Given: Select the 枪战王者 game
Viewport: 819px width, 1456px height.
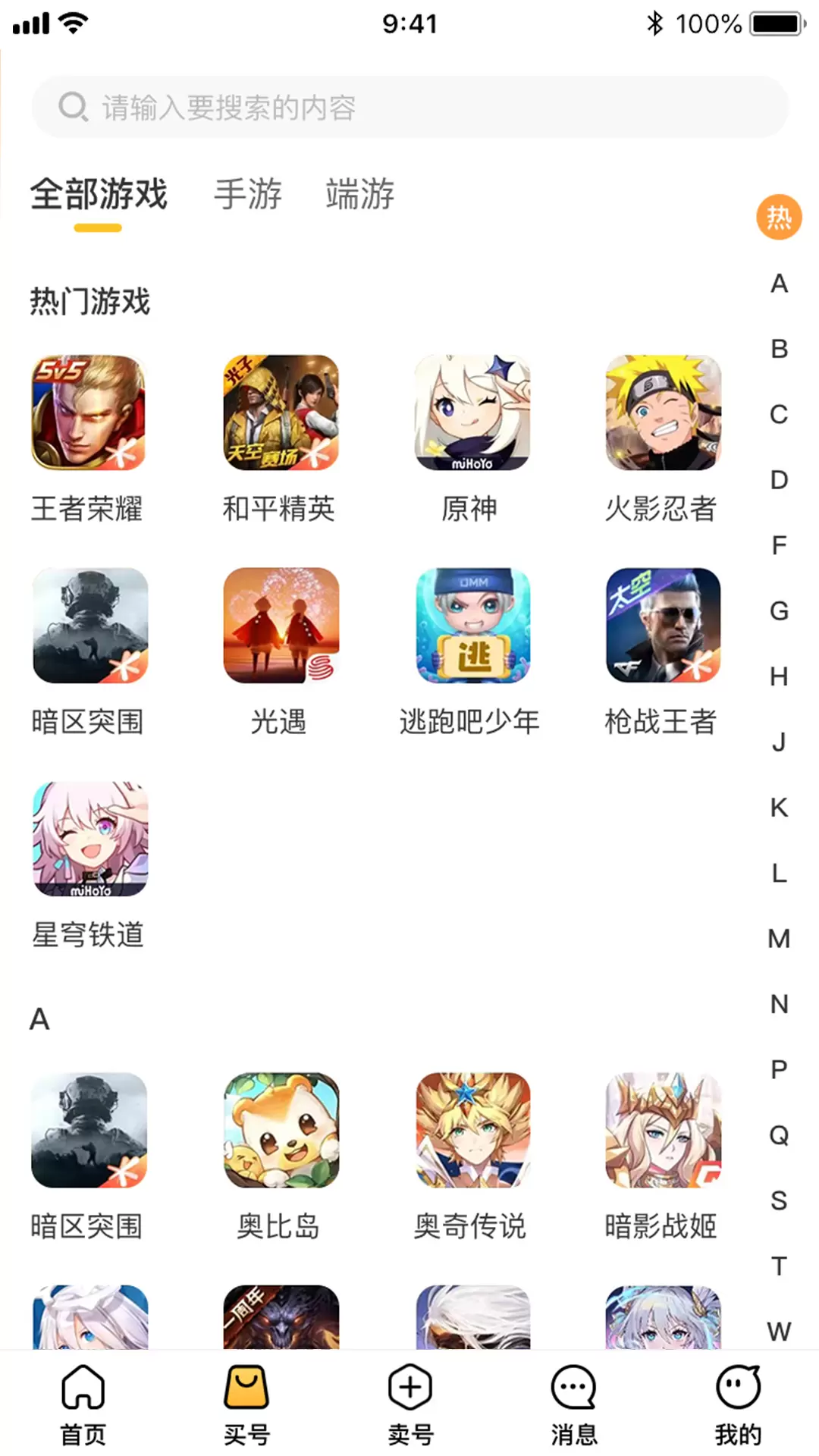Looking at the screenshot, I should (662, 652).
